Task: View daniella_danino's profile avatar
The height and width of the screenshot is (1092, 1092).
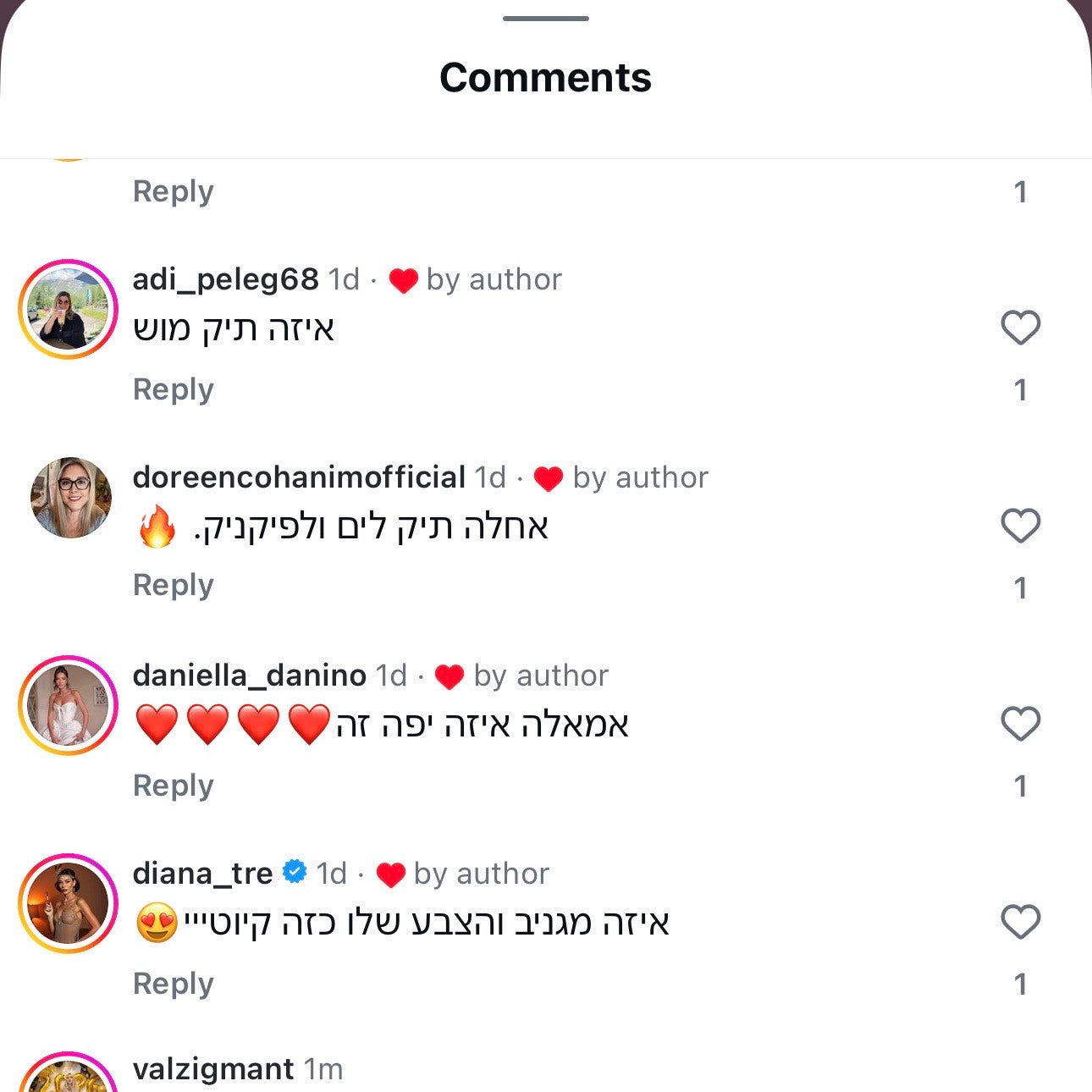Action: pyautogui.click(x=69, y=705)
